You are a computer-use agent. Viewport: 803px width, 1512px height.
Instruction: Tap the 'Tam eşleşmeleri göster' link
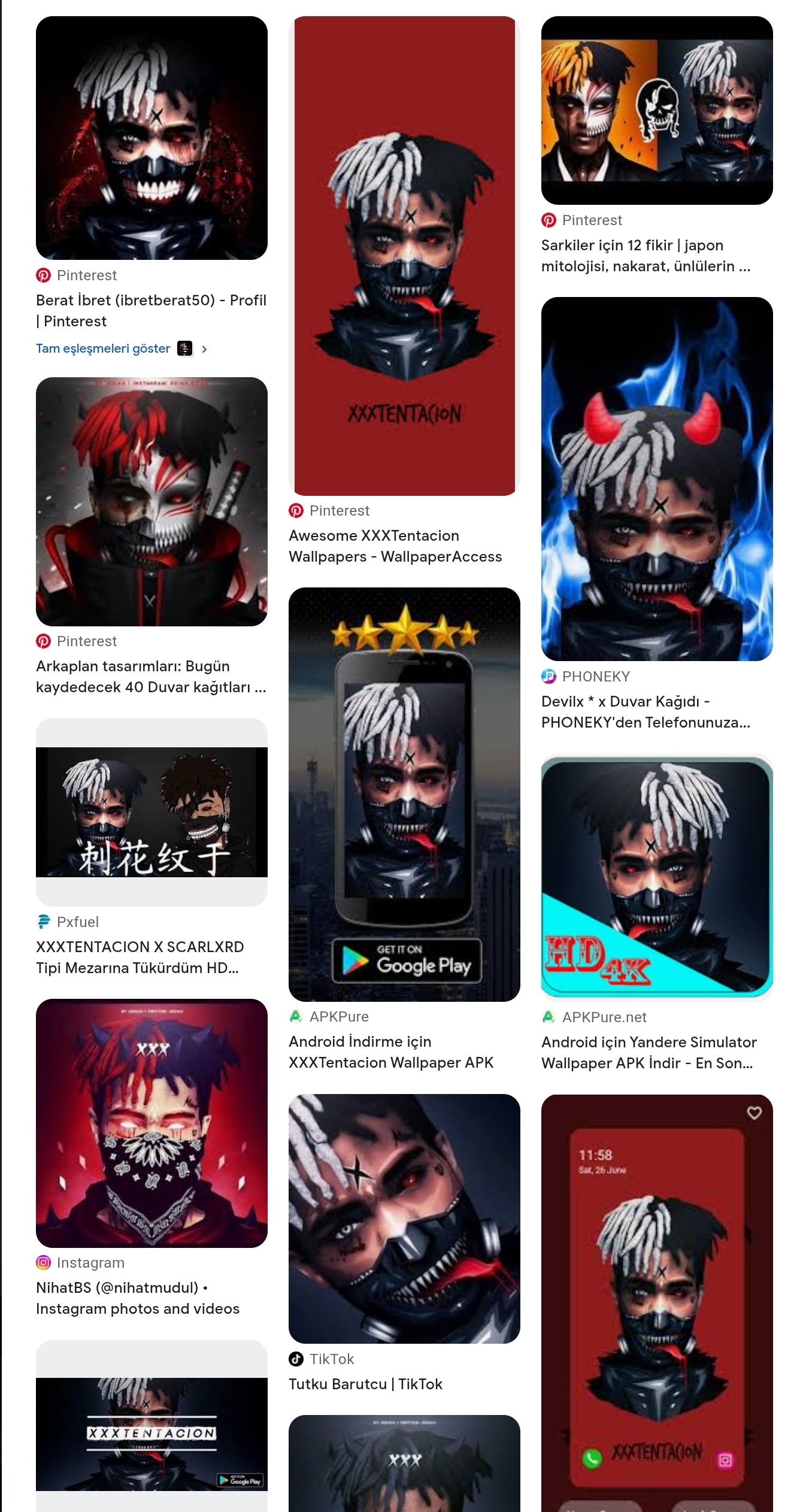[x=103, y=349]
